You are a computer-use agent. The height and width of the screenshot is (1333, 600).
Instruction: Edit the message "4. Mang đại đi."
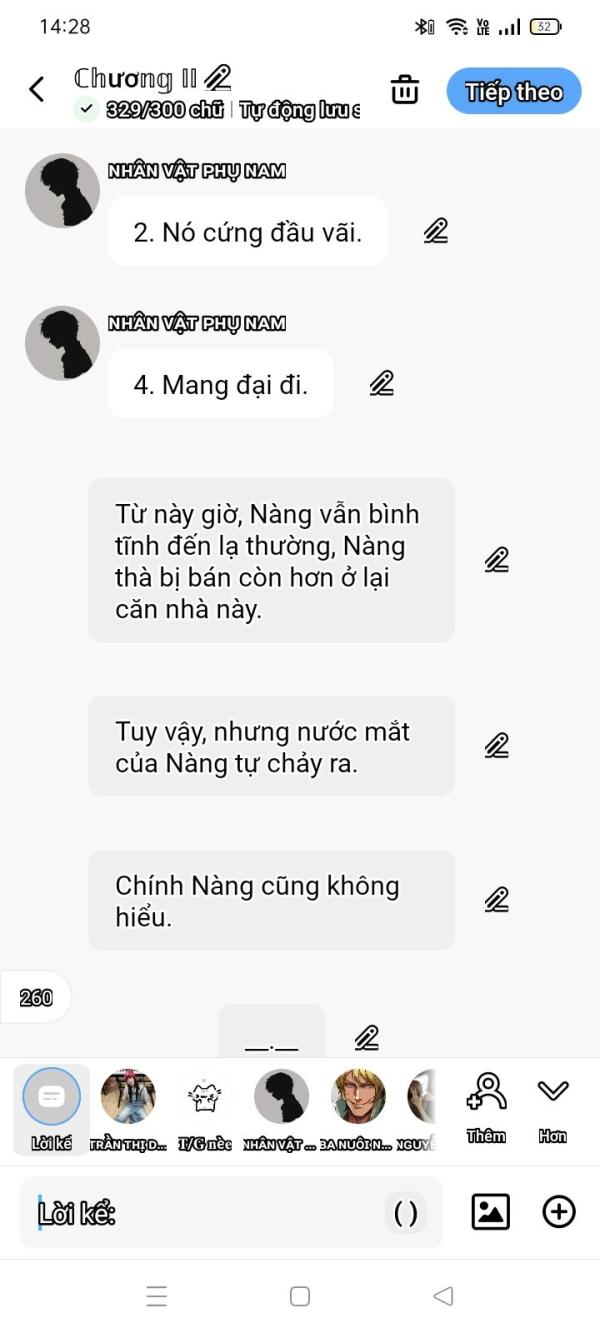click(381, 383)
